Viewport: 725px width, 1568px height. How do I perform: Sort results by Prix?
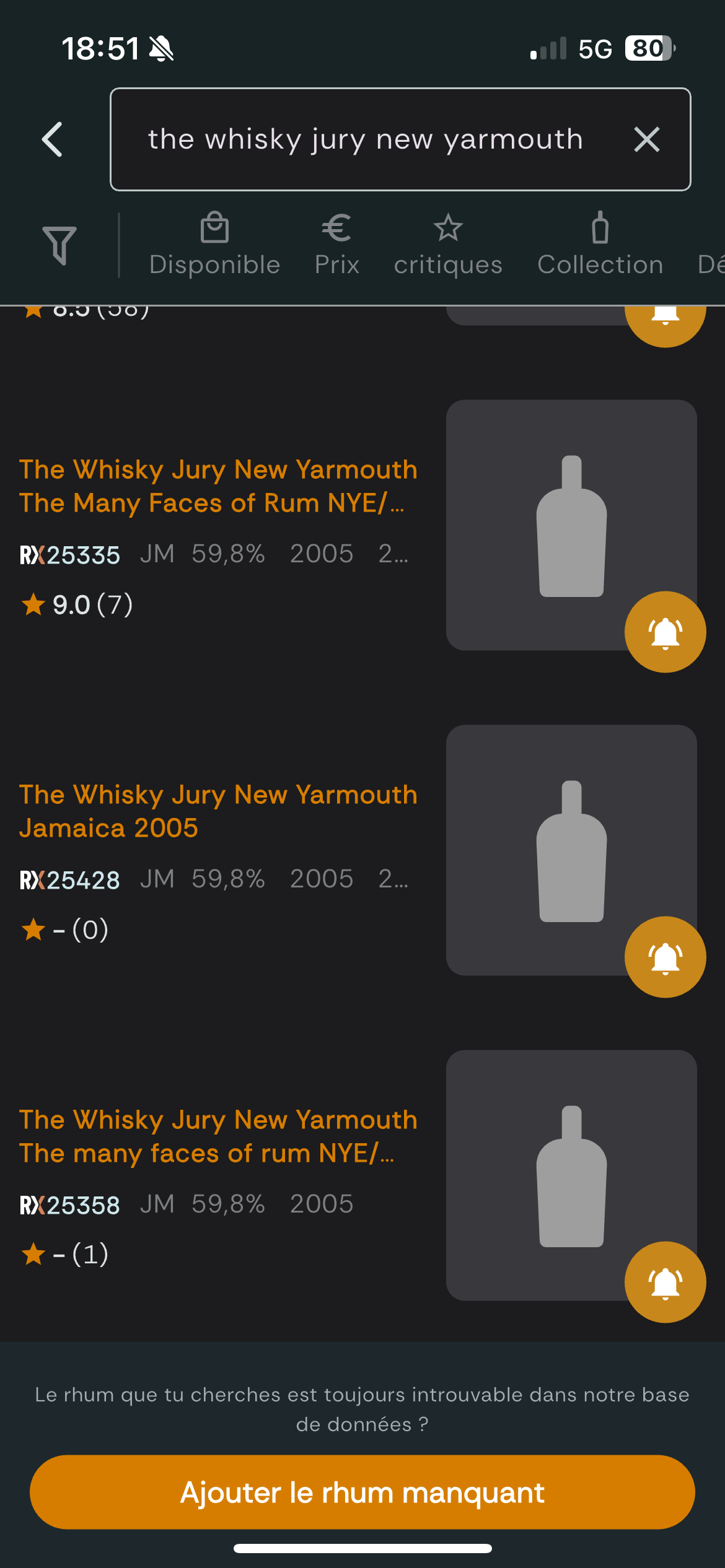(336, 245)
